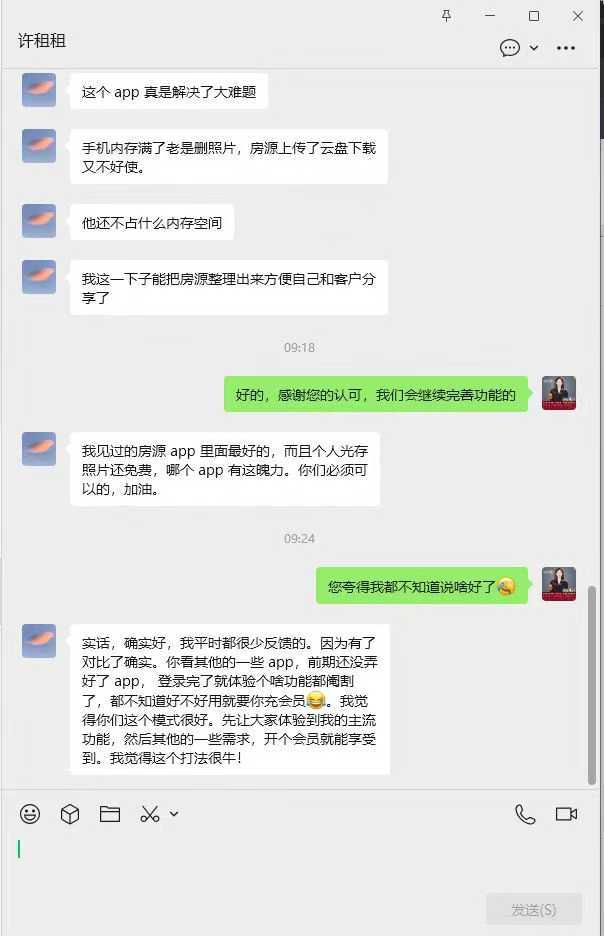Open contact avatar beside 这个 app 真是解决了大难题
The width and height of the screenshot is (604, 936).
click(x=39, y=89)
